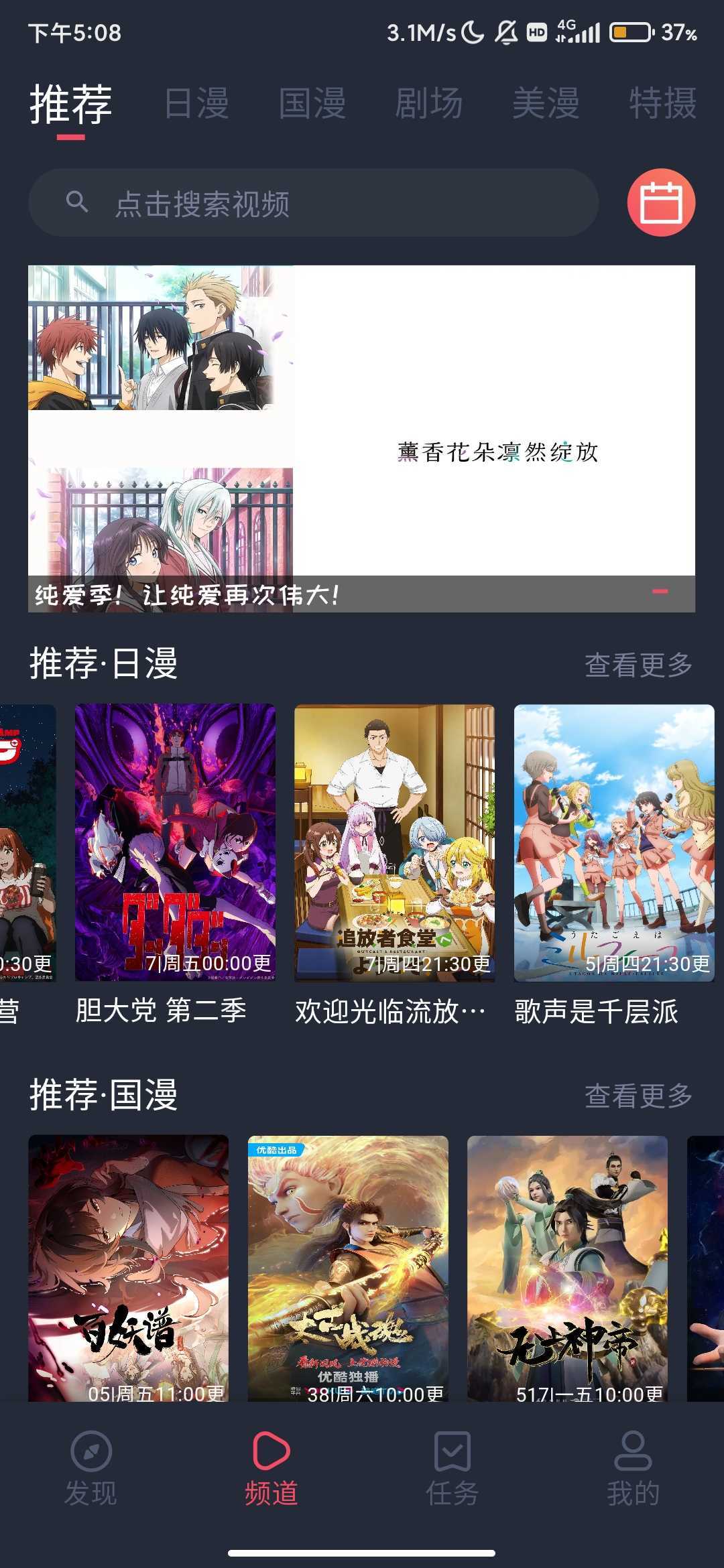Screen dimensions: 724x1568
Task: View more in 推荐·国漫 section
Action: [x=638, y=1096]
